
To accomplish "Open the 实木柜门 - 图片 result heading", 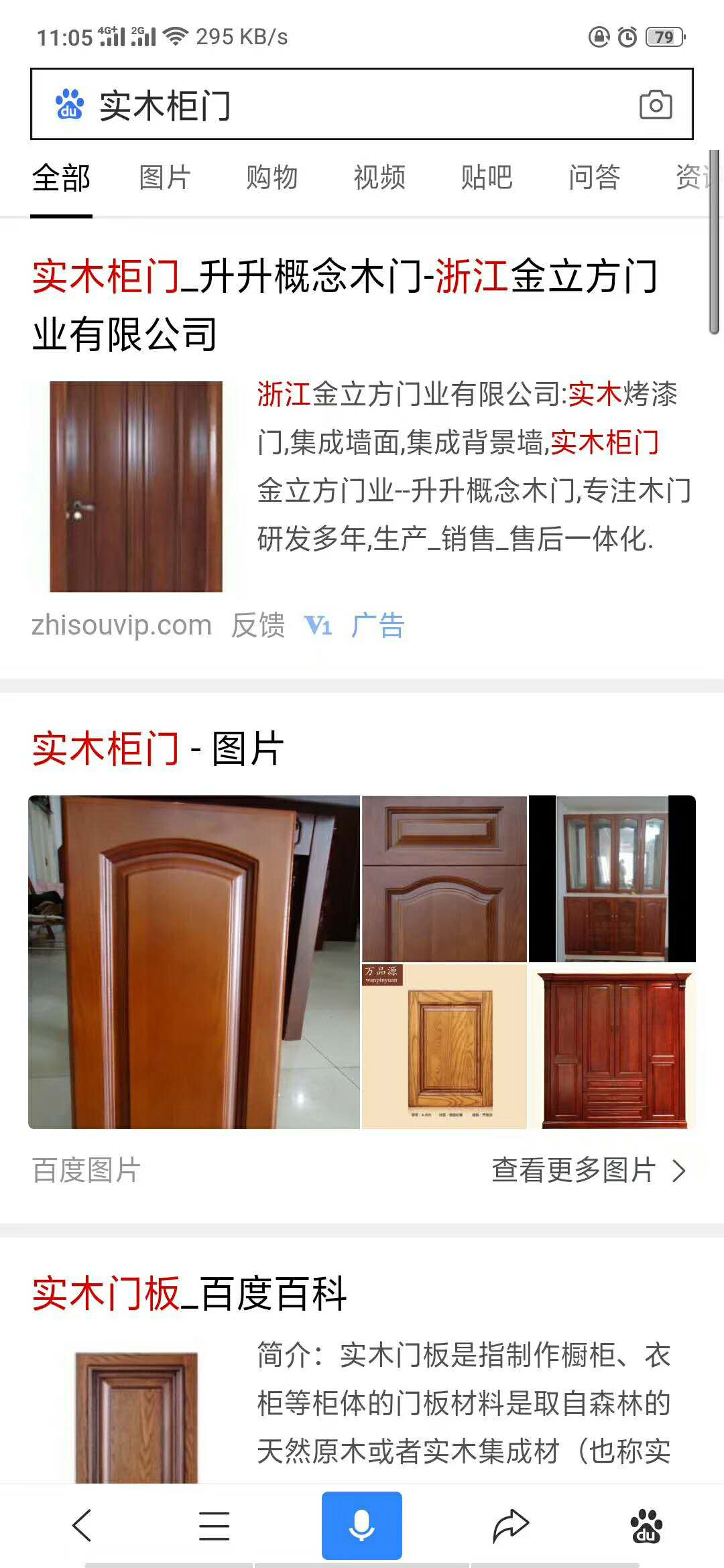I will 158,748.
